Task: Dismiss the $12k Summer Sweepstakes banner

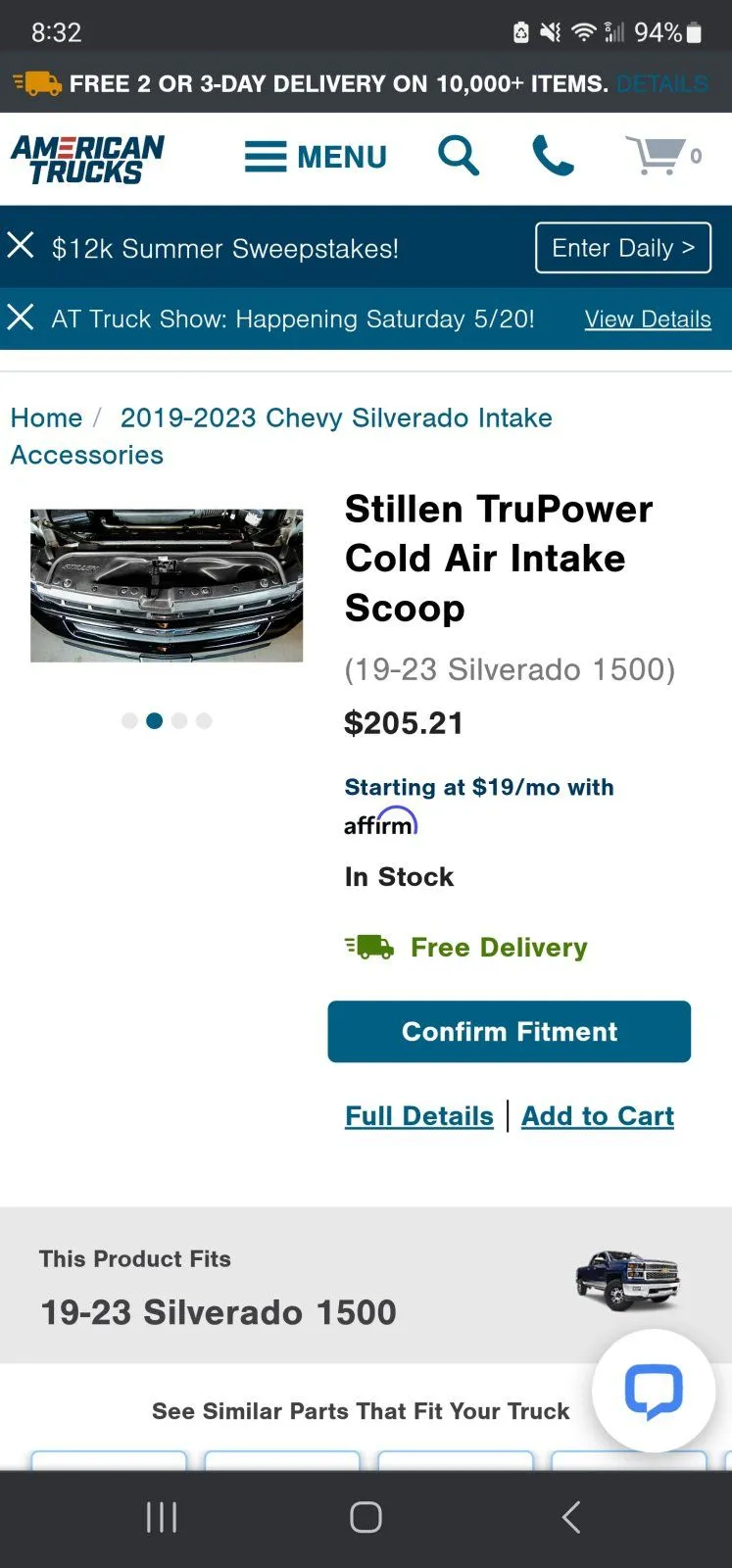Action: [21, 245]
